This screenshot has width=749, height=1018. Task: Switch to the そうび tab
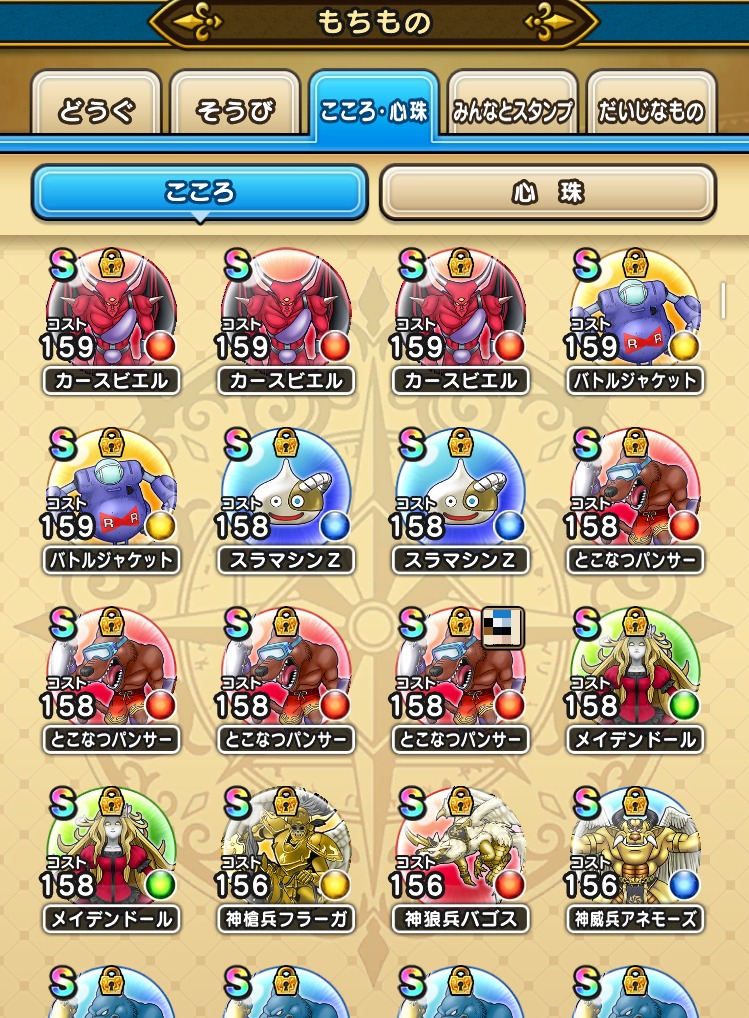(x=235, y=109)
